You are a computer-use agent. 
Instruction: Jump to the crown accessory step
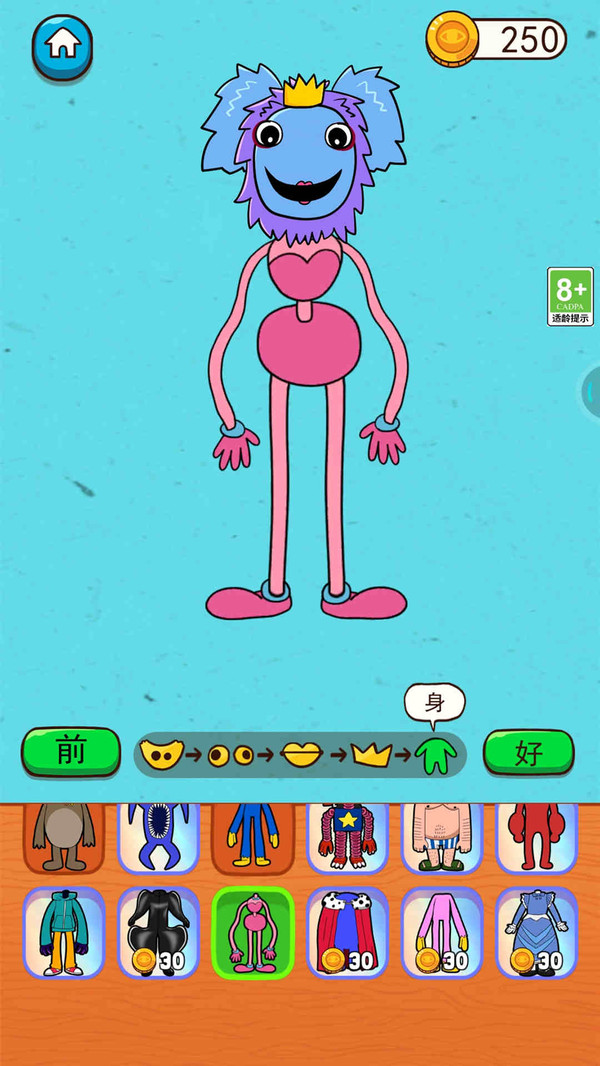pyautogui.click(x=371, y=754)
